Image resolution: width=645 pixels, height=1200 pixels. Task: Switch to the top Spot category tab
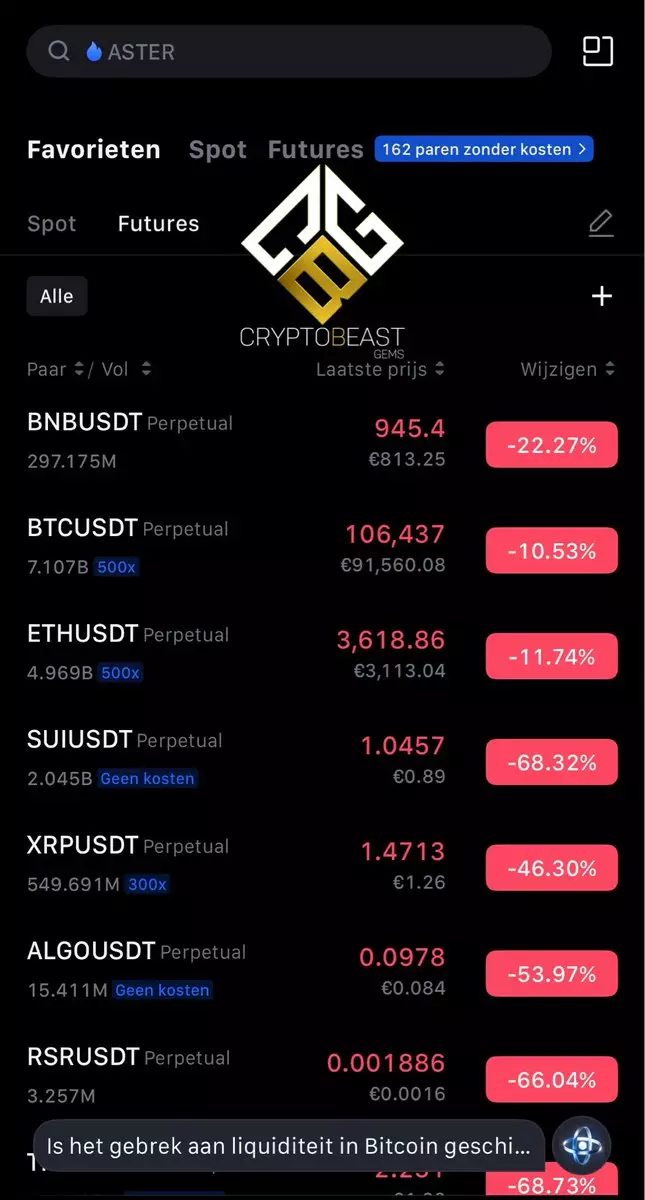click(217, 150)
